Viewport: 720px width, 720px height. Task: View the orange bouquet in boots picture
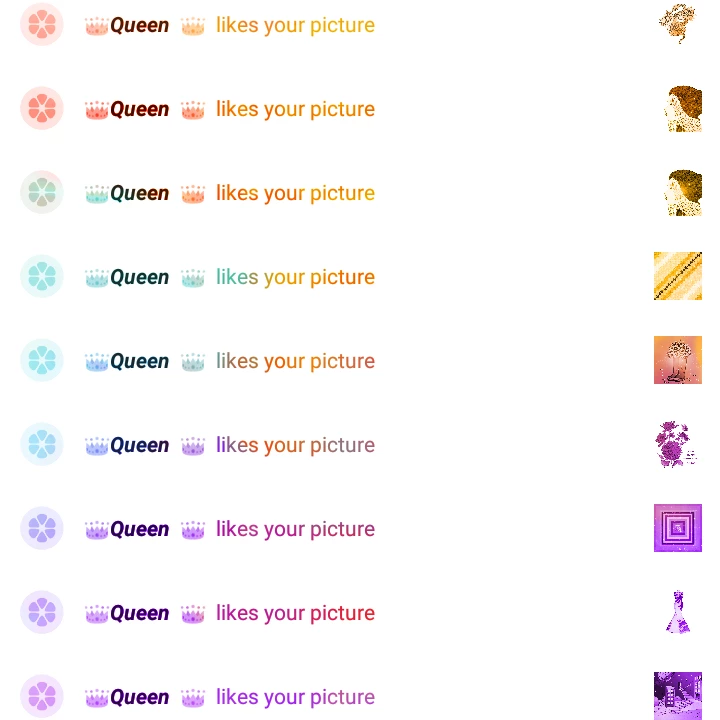point(678,360)
